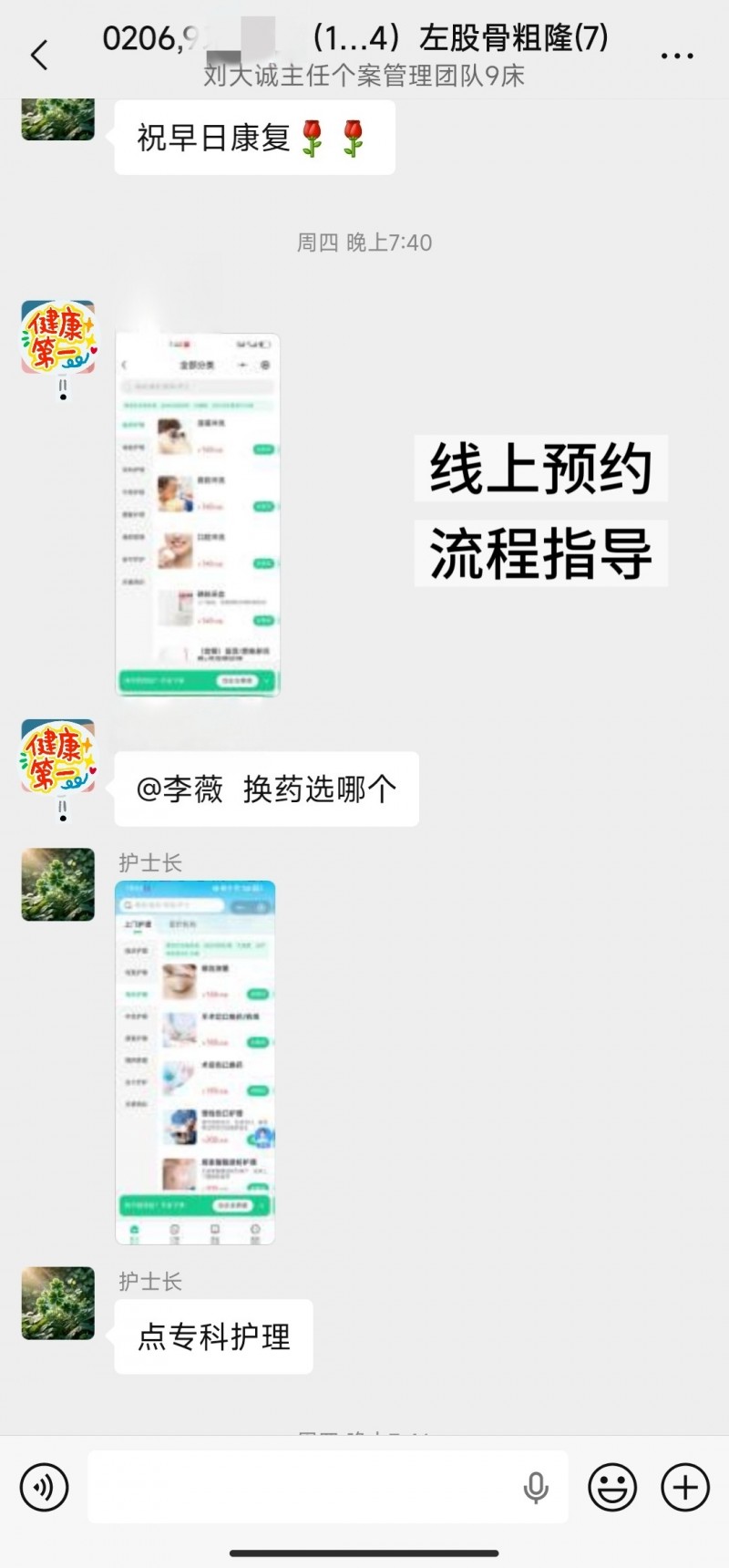729x1568 pixels.
Task: Open the plus attachments menu
Action: pyautogui.click(x=685, y=1487)
